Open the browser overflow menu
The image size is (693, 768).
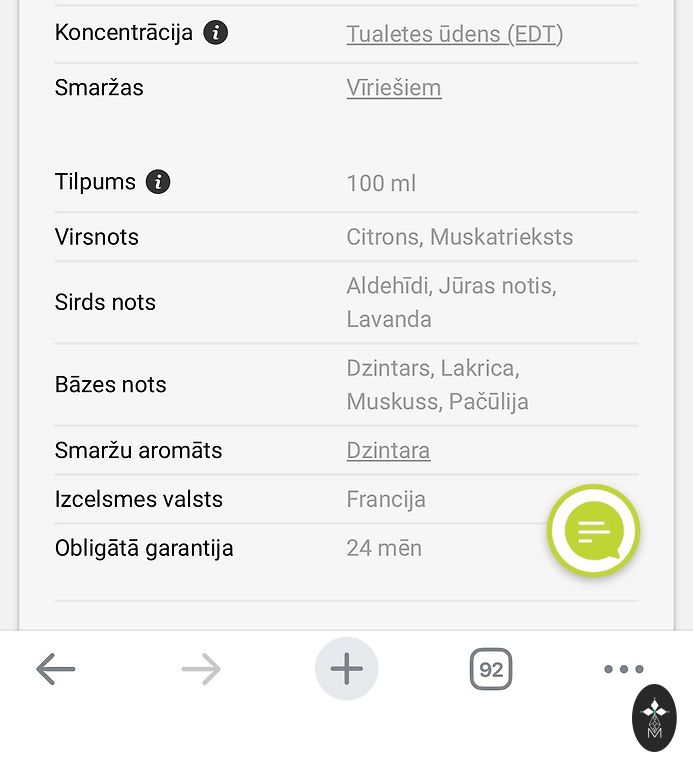(x=623, y=669)
